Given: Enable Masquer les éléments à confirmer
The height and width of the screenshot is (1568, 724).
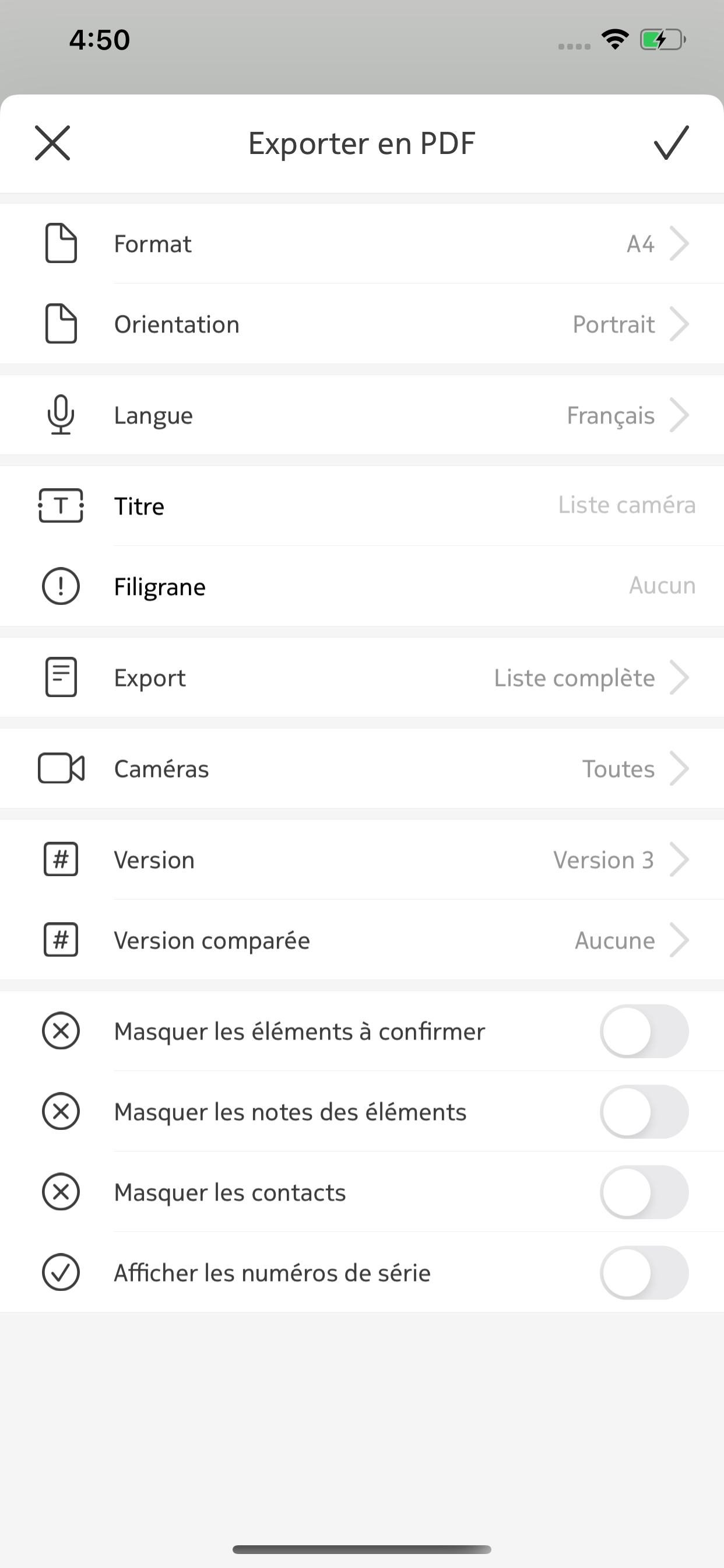Looking at the screenshot, I should [644, 1031].
